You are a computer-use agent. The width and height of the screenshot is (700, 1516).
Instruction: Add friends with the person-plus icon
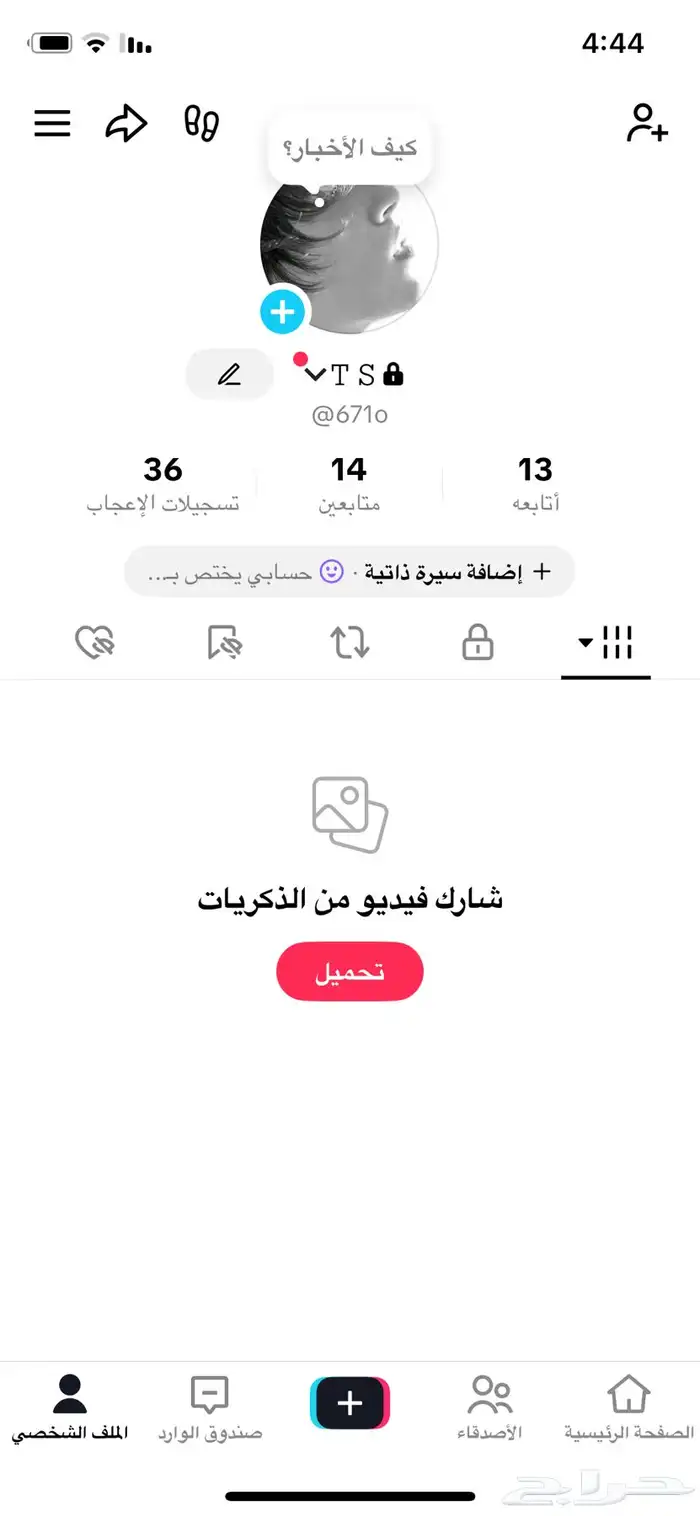(x=646, y=124)
